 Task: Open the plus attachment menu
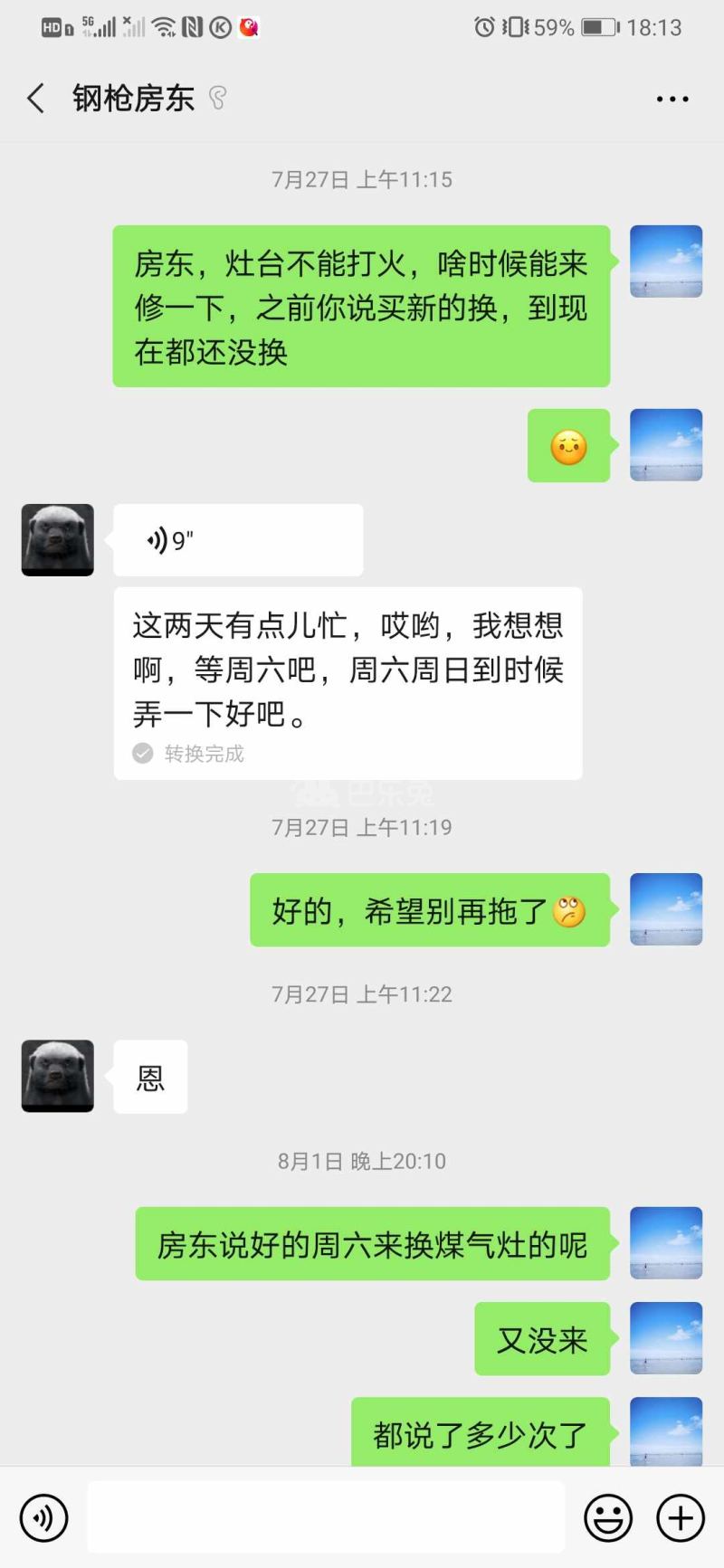tap(680, 1517)
